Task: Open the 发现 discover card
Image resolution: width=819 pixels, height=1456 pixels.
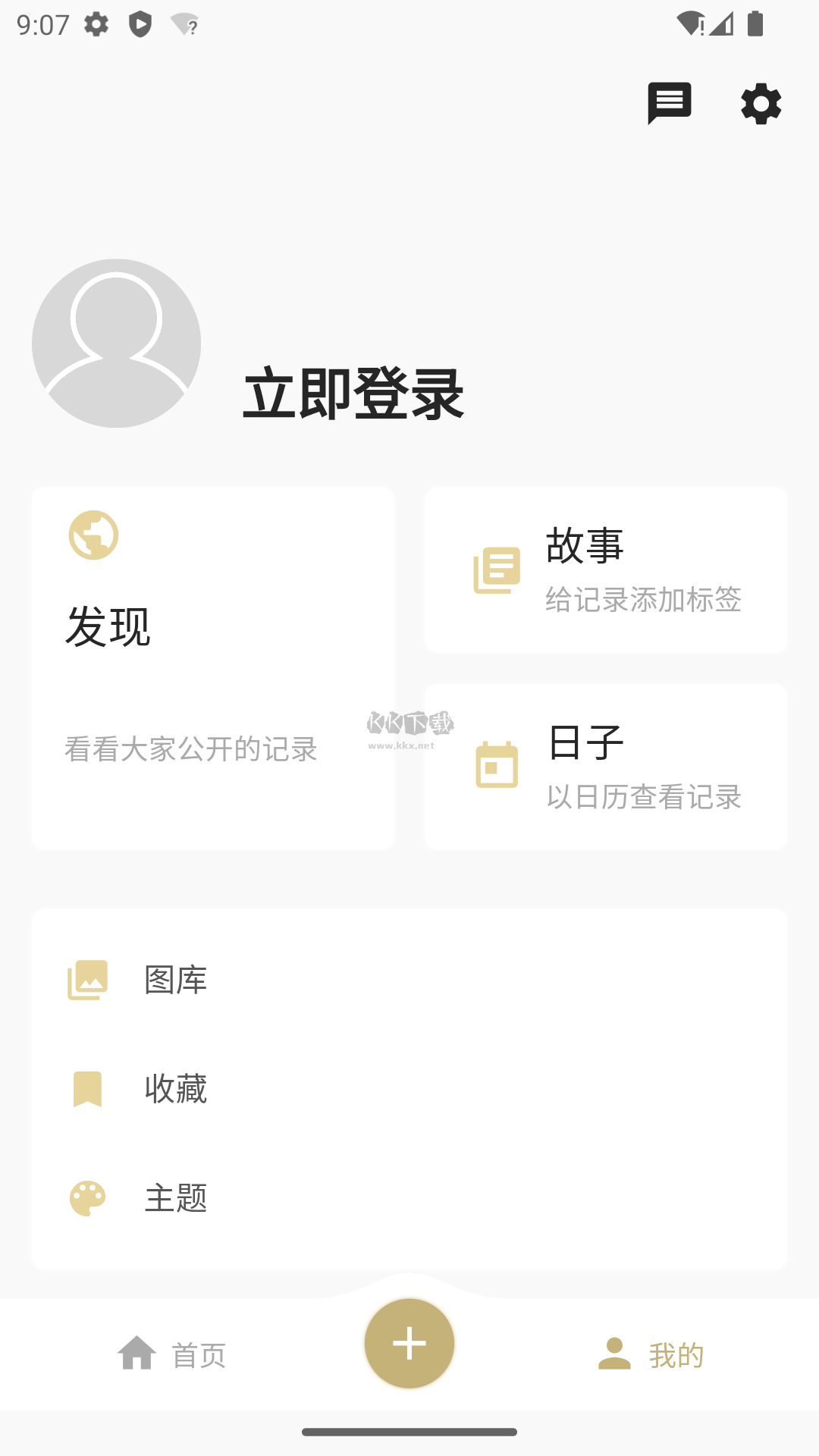Action: [212, 667]
